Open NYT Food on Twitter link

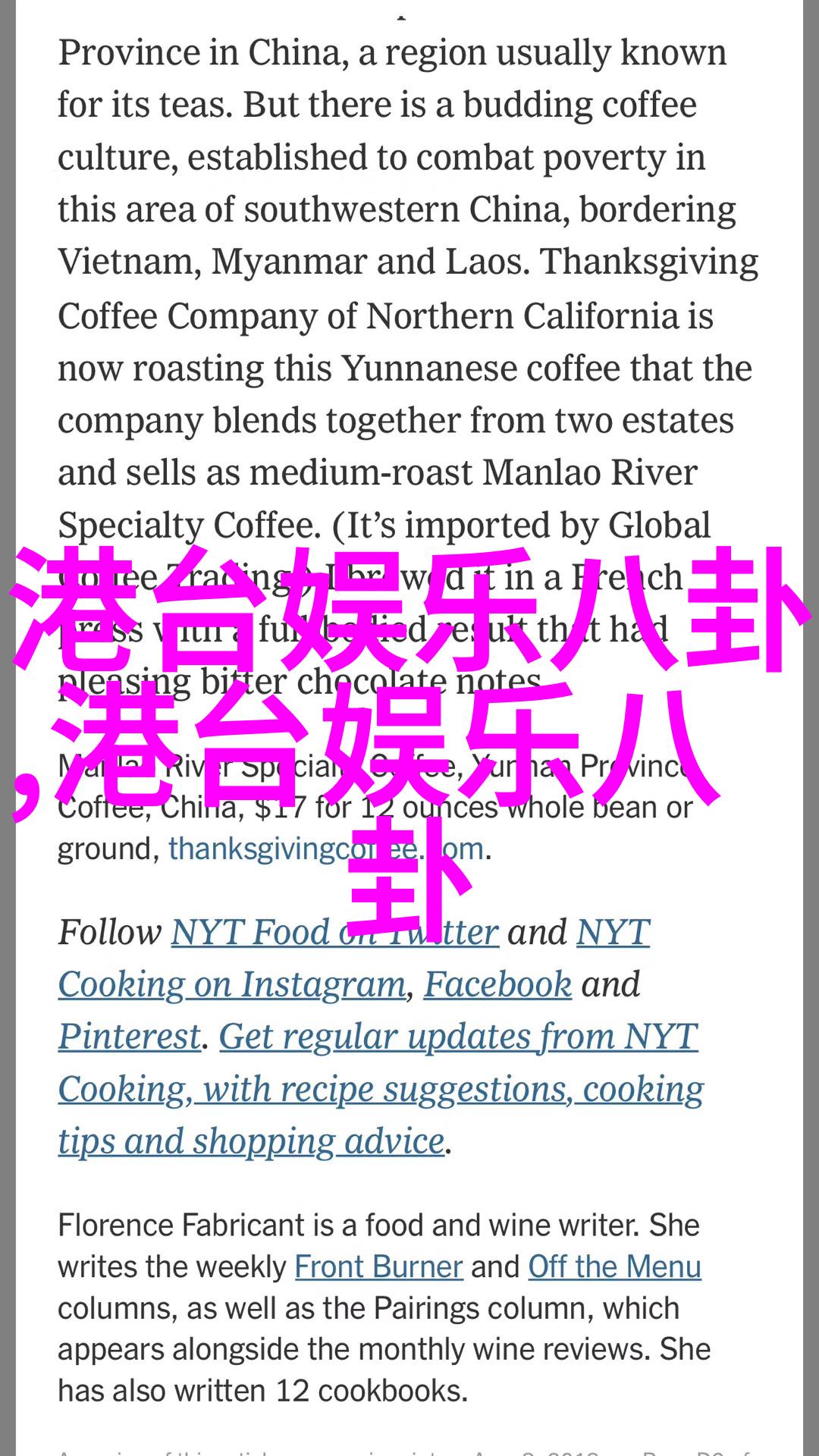coord(334,933)
